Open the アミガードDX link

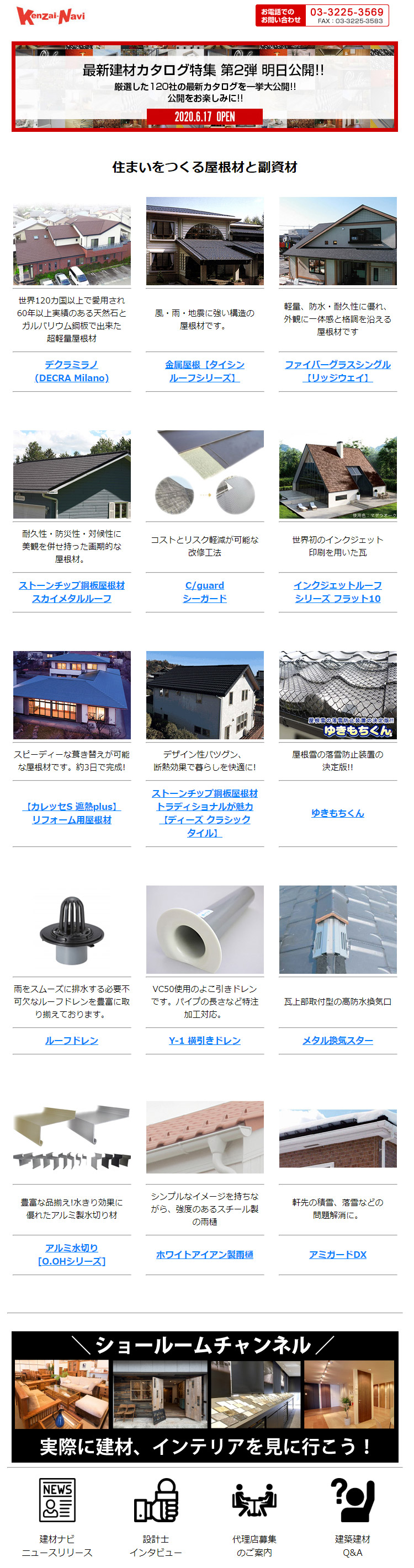(337, 1255)
